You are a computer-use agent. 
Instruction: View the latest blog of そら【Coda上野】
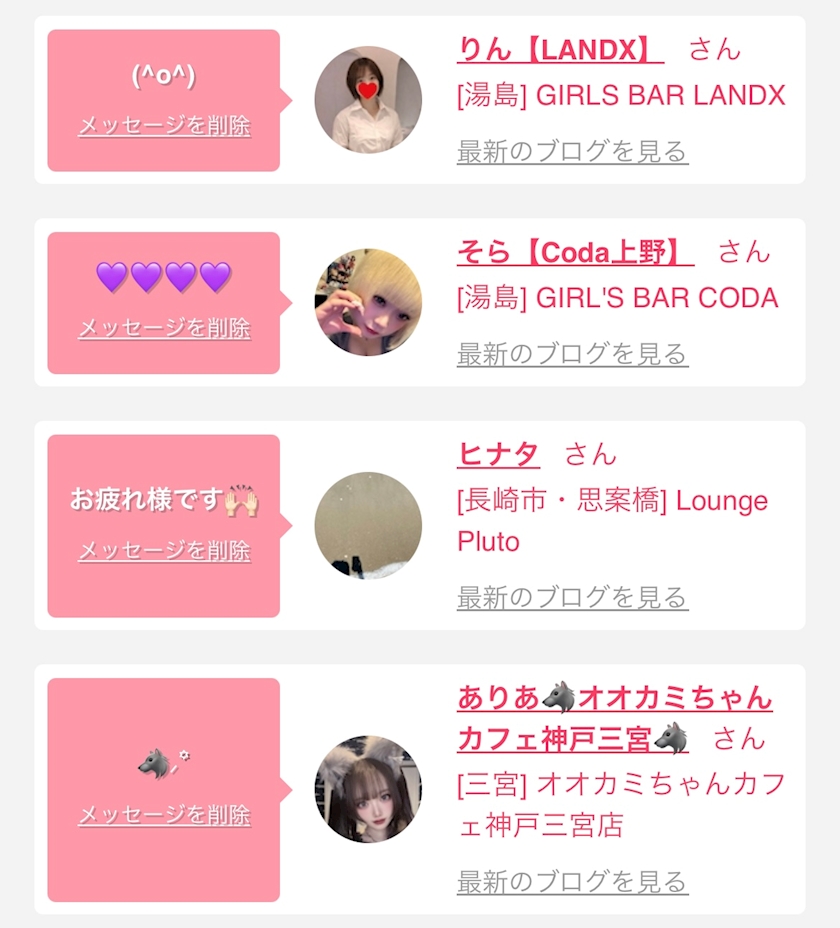pyautogui.click(x=572, y=354)
